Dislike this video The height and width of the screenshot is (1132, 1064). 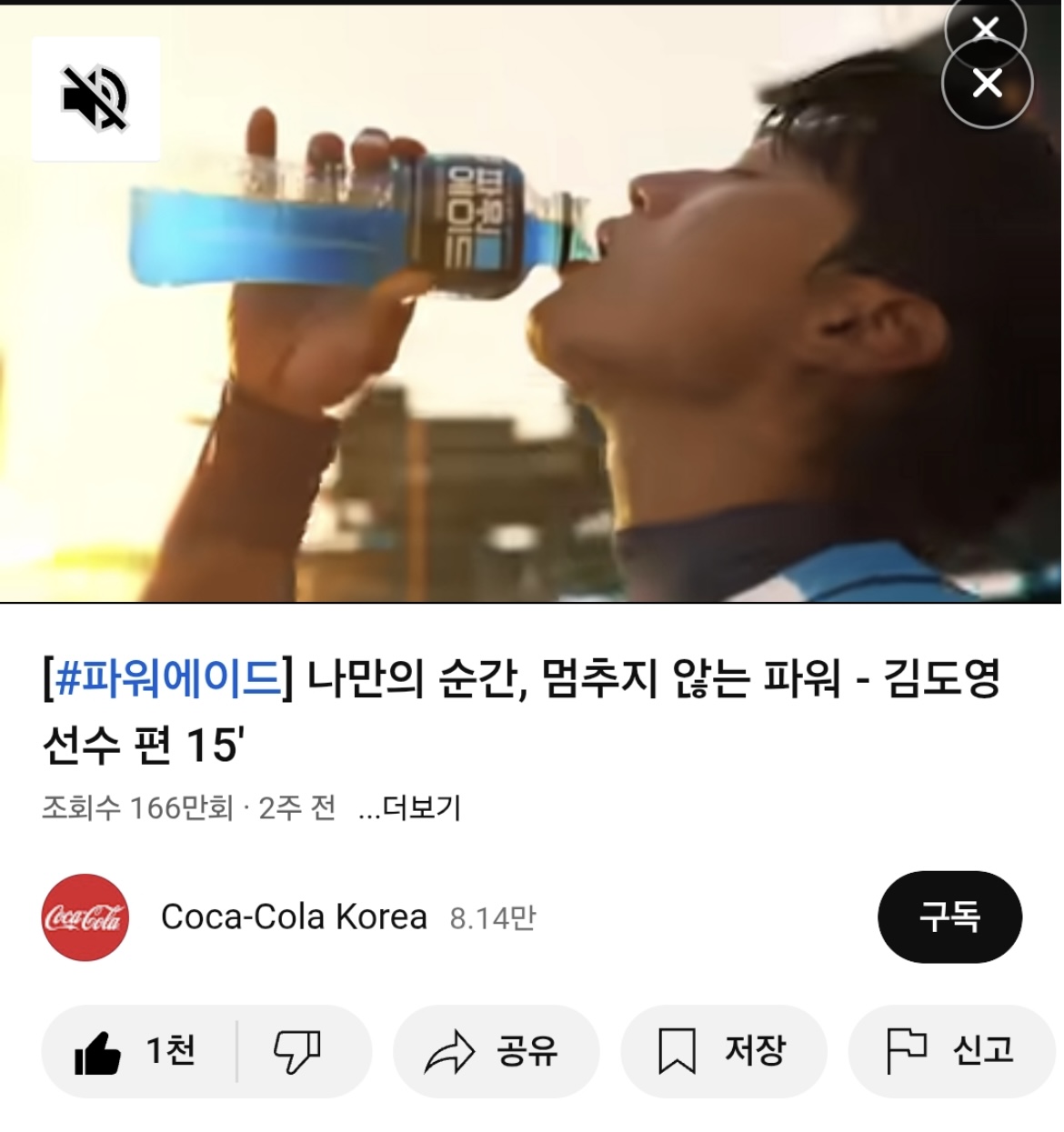(298, 1052)
